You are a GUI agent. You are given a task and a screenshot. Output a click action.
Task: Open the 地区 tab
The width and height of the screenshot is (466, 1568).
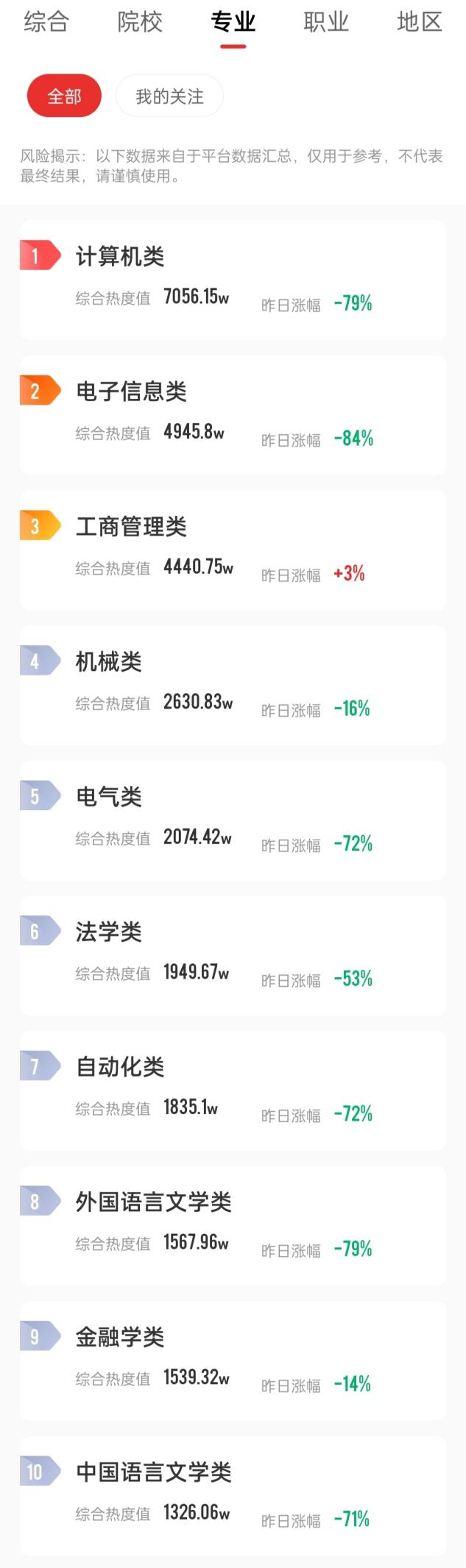coord(419,23)
